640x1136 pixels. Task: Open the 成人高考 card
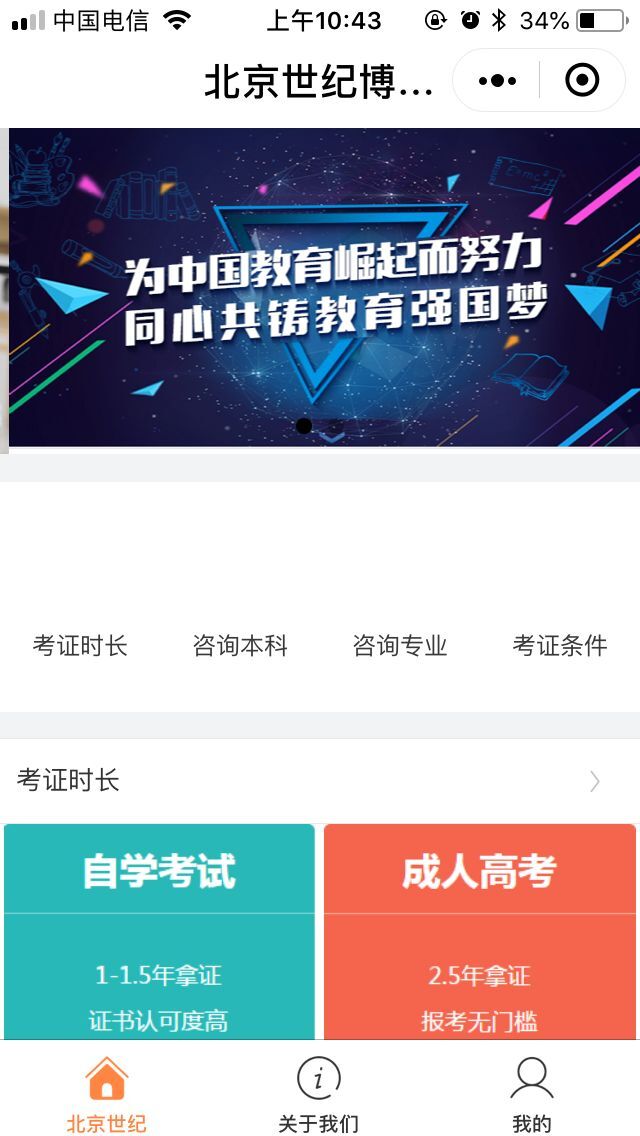click(480, 930)
